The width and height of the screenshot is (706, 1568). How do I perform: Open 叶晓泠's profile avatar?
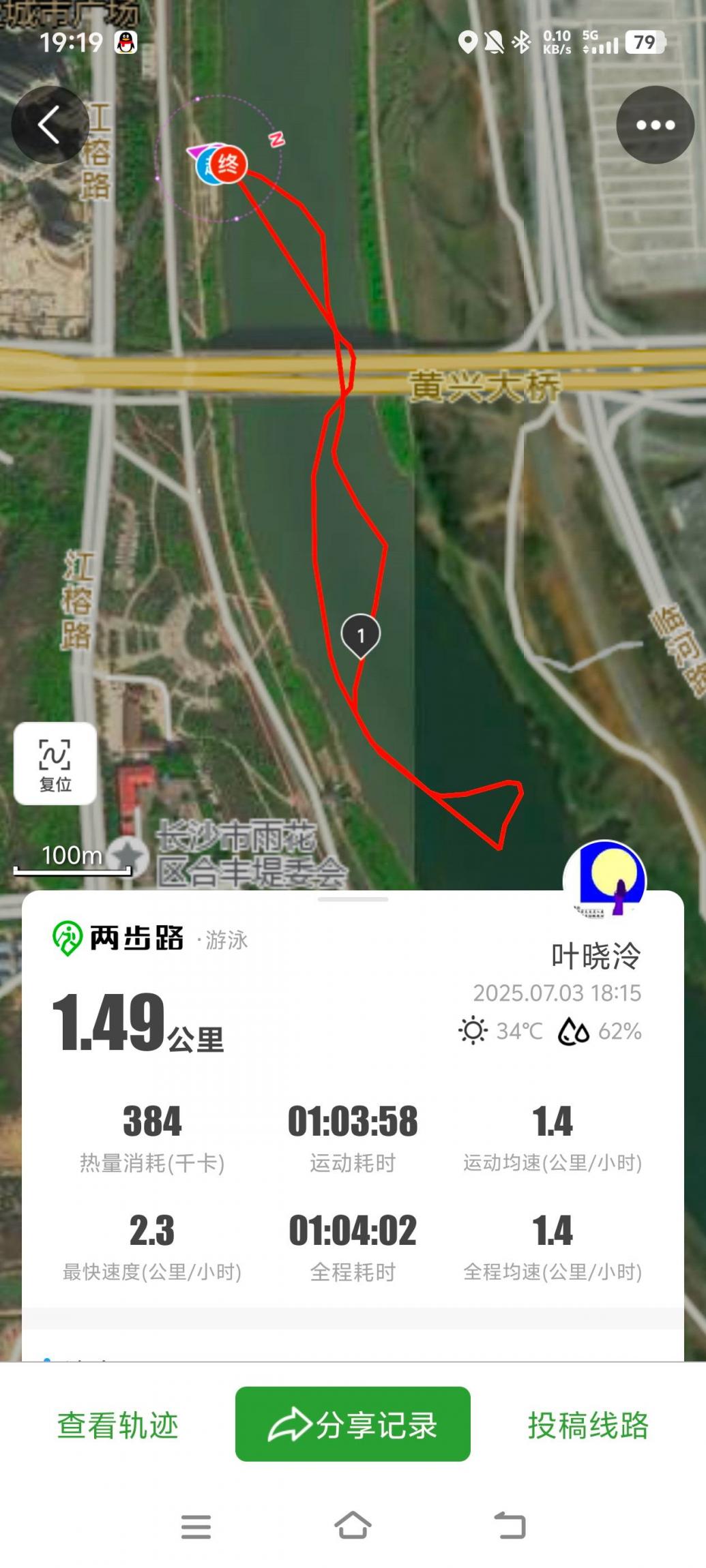pyautogui.click(x=605, y=880)
